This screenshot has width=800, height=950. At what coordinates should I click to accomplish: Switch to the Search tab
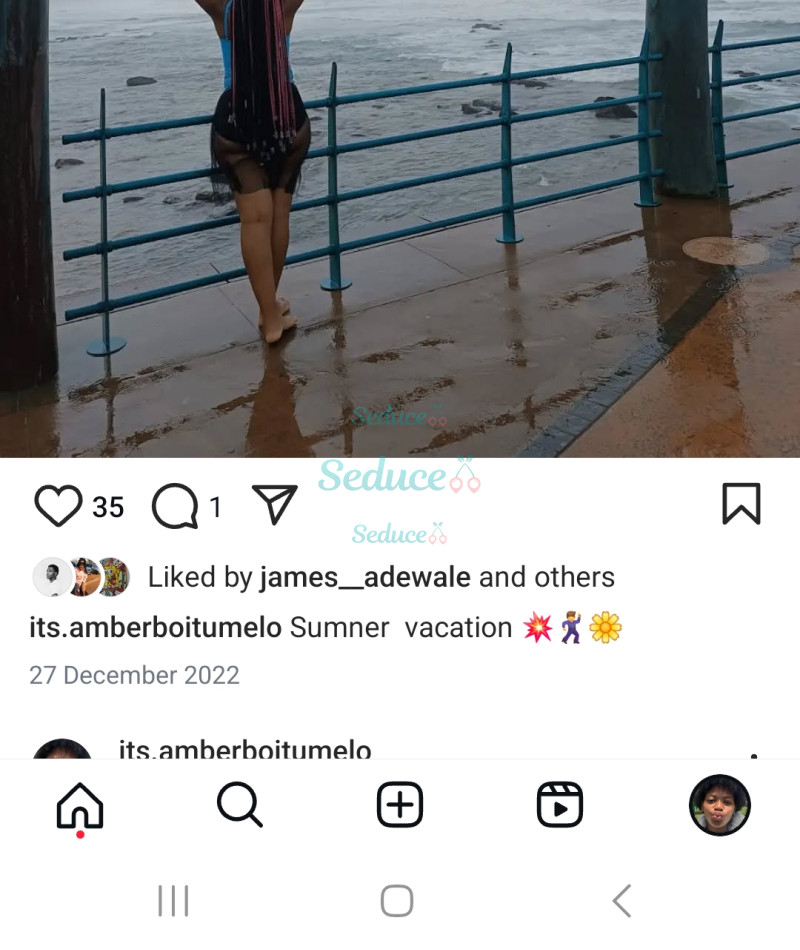pos(240,805)
